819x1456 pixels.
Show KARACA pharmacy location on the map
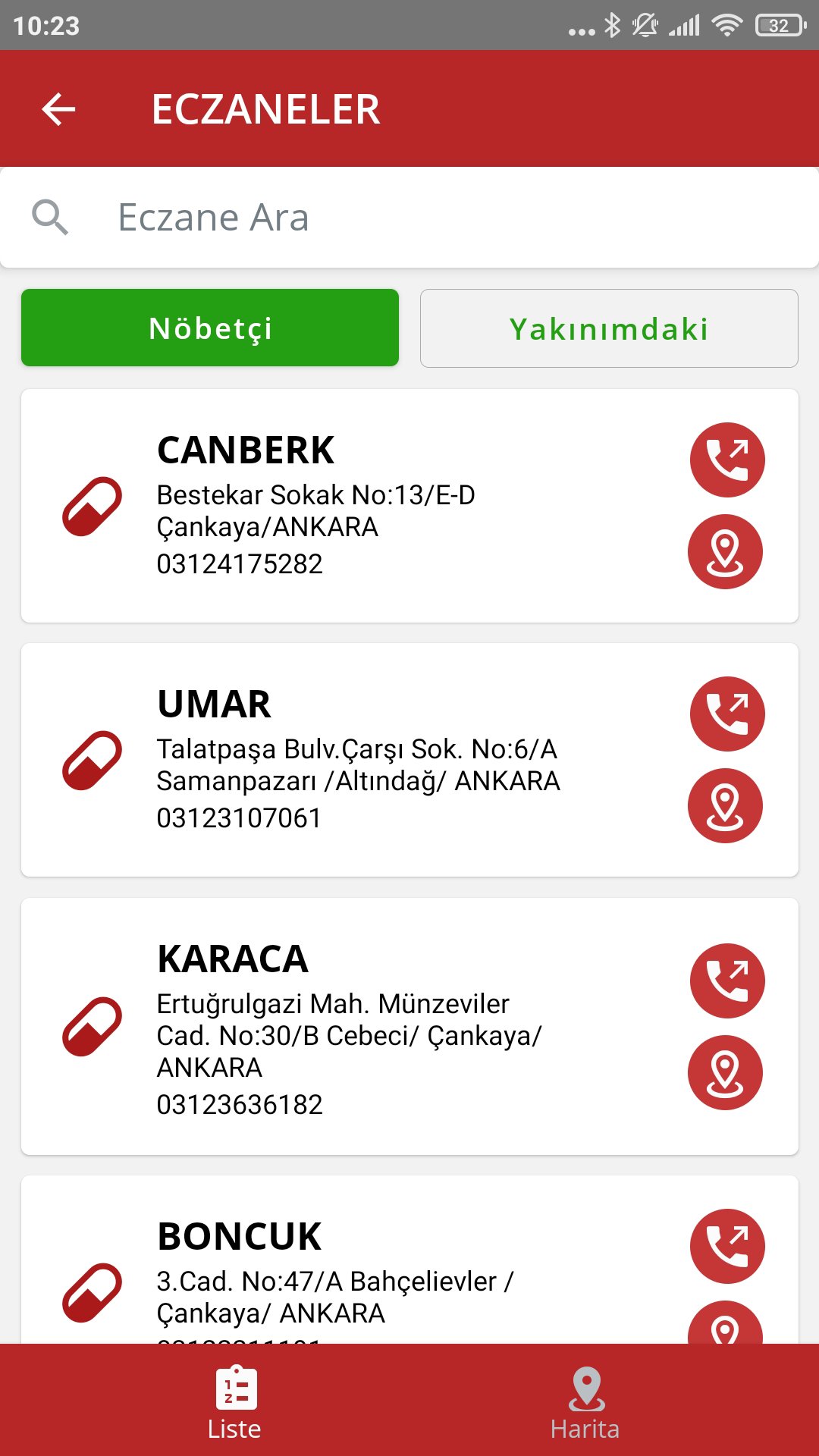pyautogui.click(x=725, y=1072)
